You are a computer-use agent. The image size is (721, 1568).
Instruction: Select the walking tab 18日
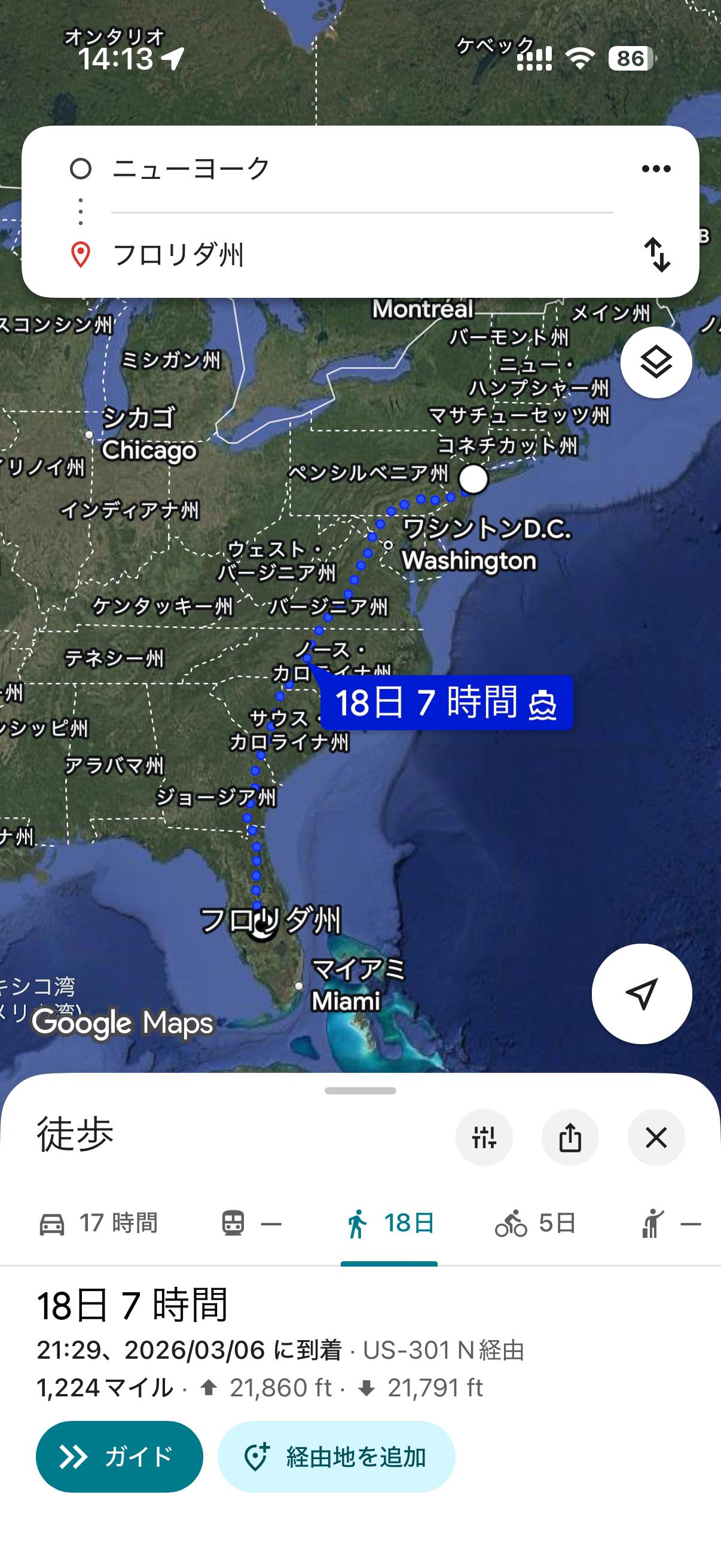(389, 1223)
